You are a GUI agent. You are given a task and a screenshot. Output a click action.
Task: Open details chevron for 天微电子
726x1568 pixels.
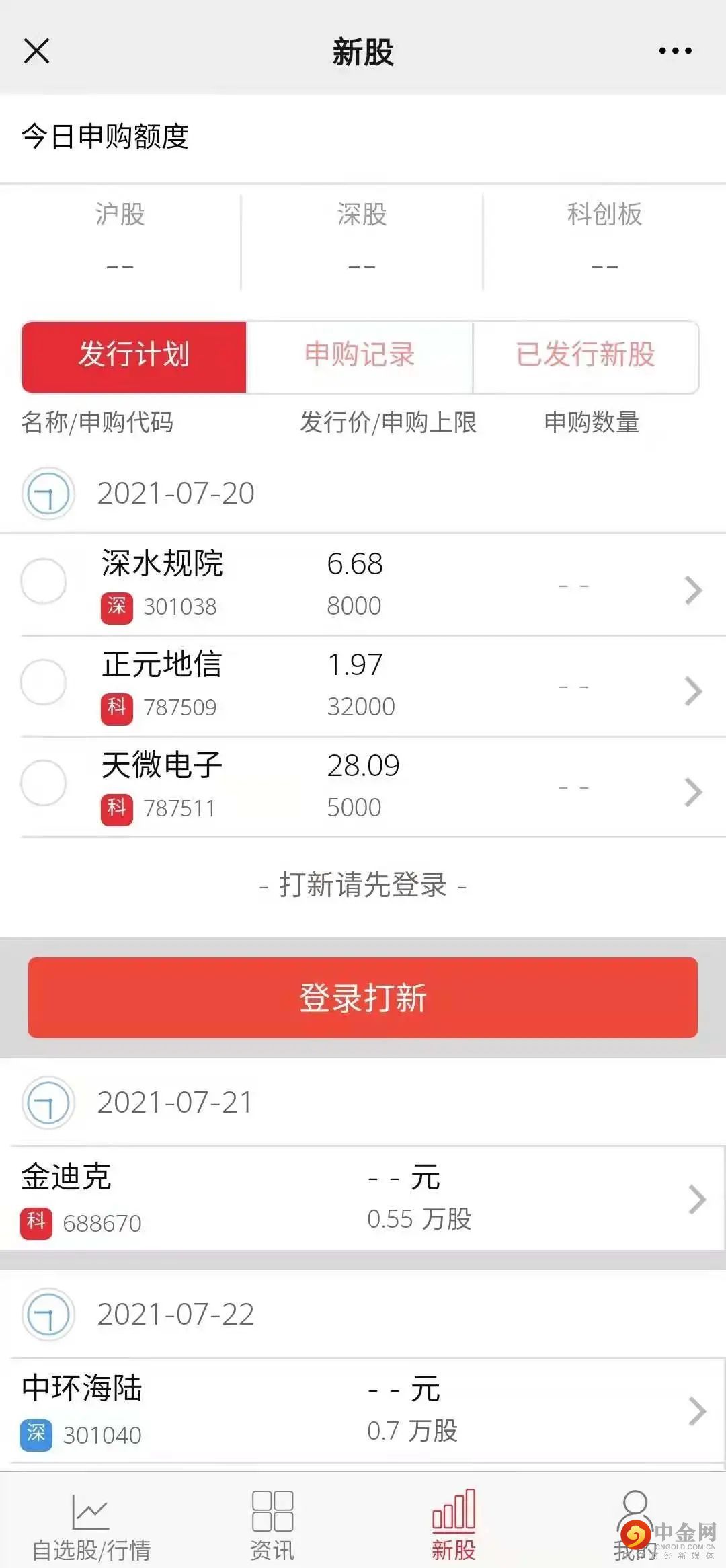point(693,792)
